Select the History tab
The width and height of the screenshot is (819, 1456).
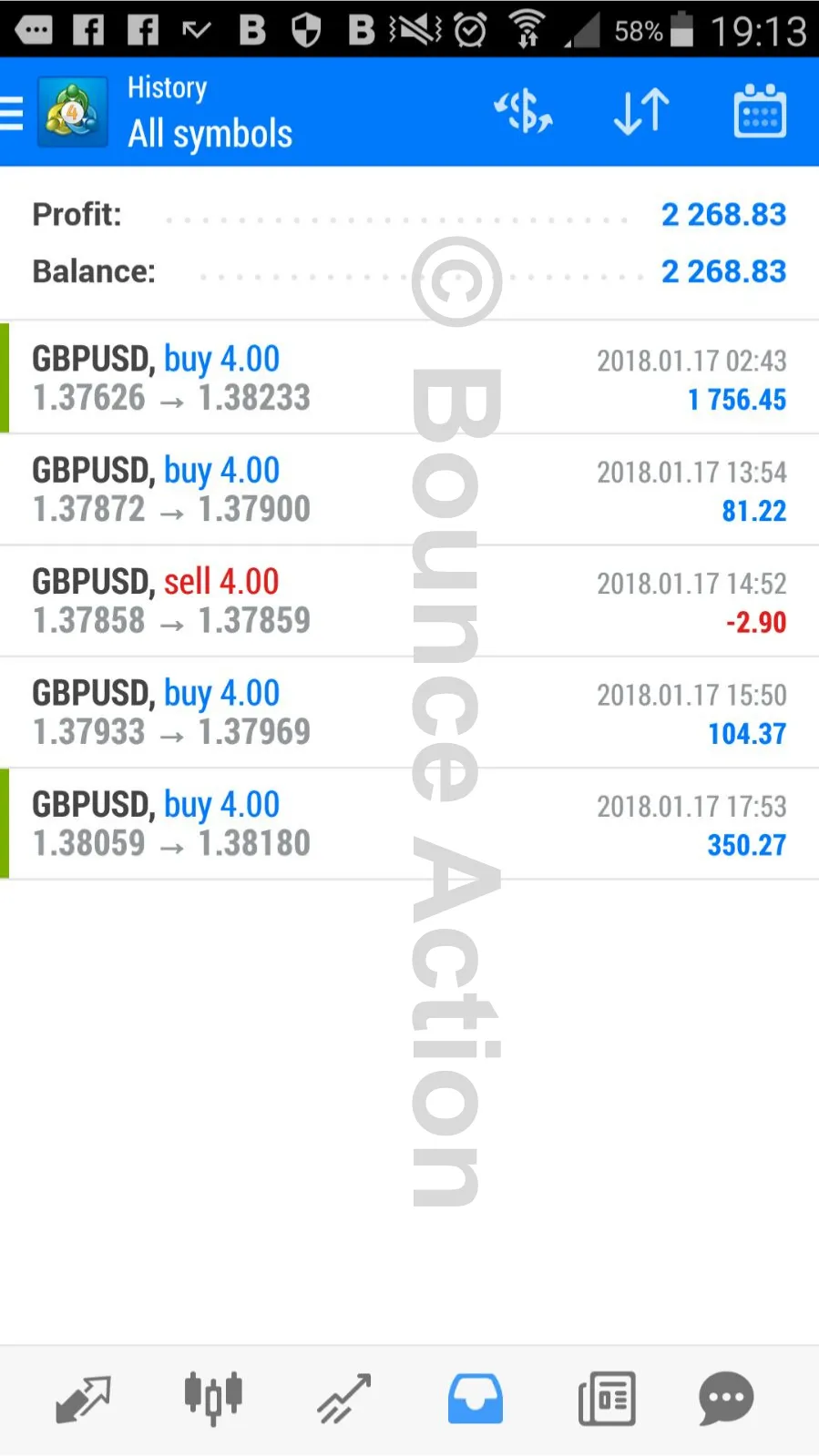tap(475, 1399)
